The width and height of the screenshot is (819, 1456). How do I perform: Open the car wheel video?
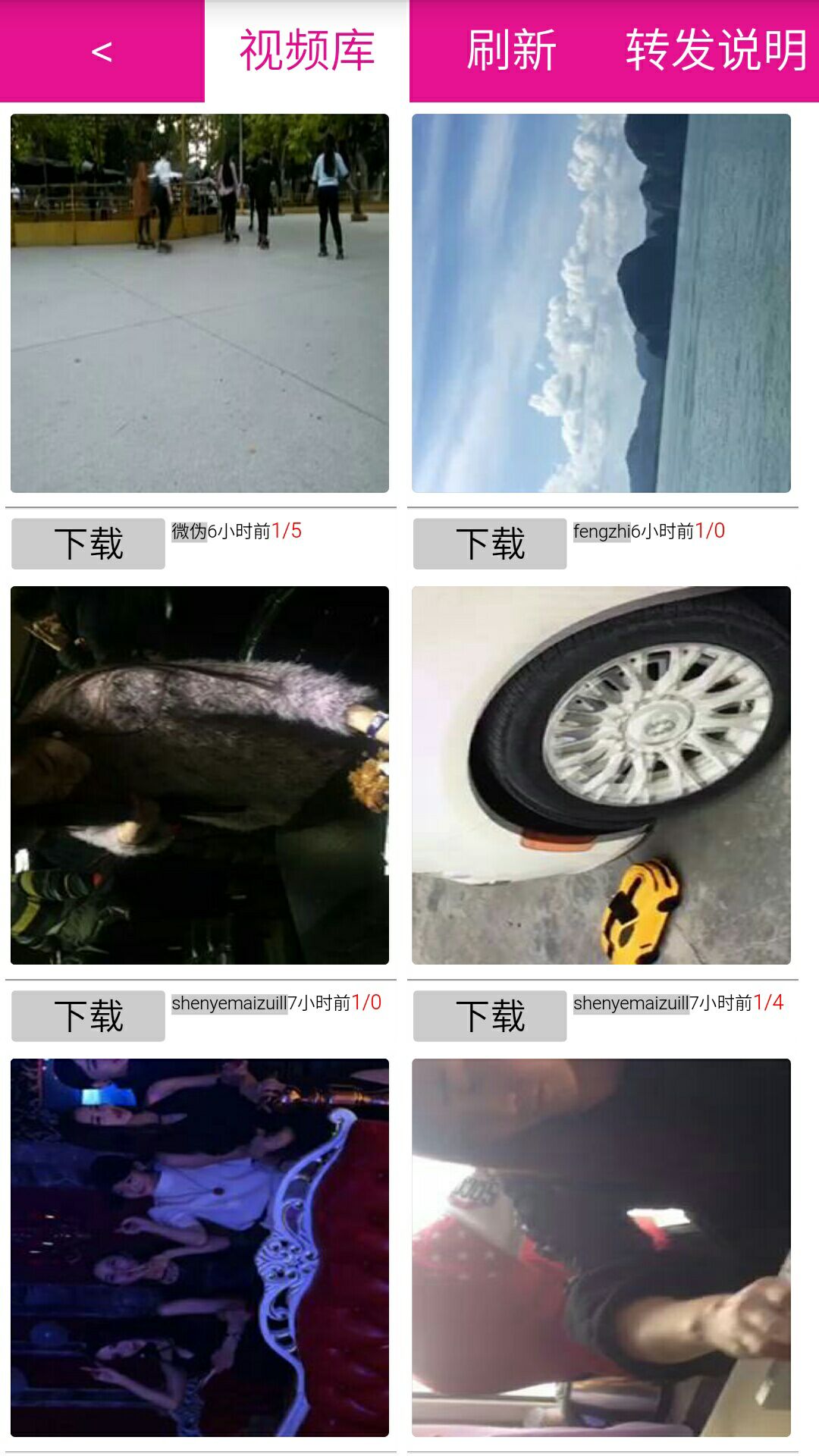601,775
